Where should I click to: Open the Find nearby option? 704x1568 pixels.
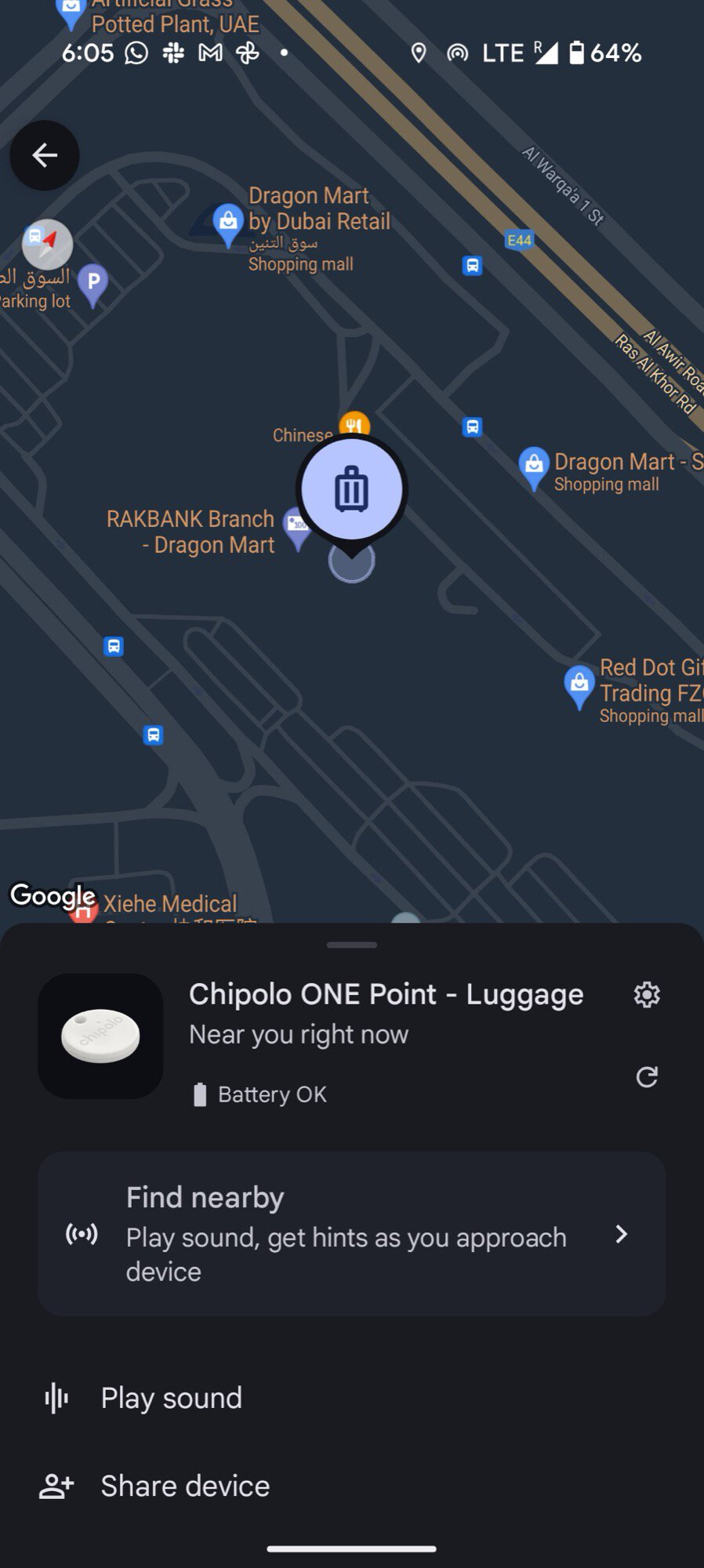click(352, 1234)
